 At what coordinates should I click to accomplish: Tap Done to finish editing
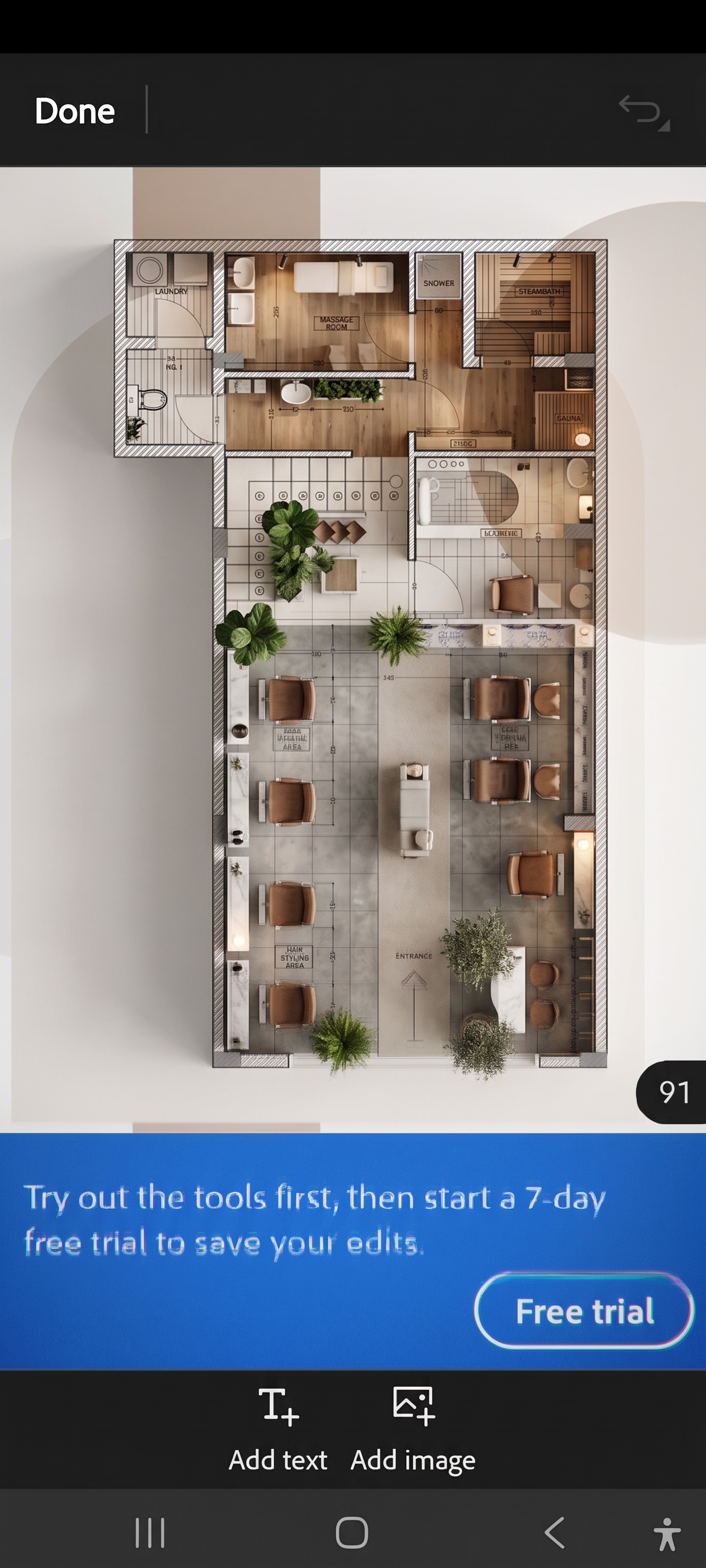click(x=74, y=111)
